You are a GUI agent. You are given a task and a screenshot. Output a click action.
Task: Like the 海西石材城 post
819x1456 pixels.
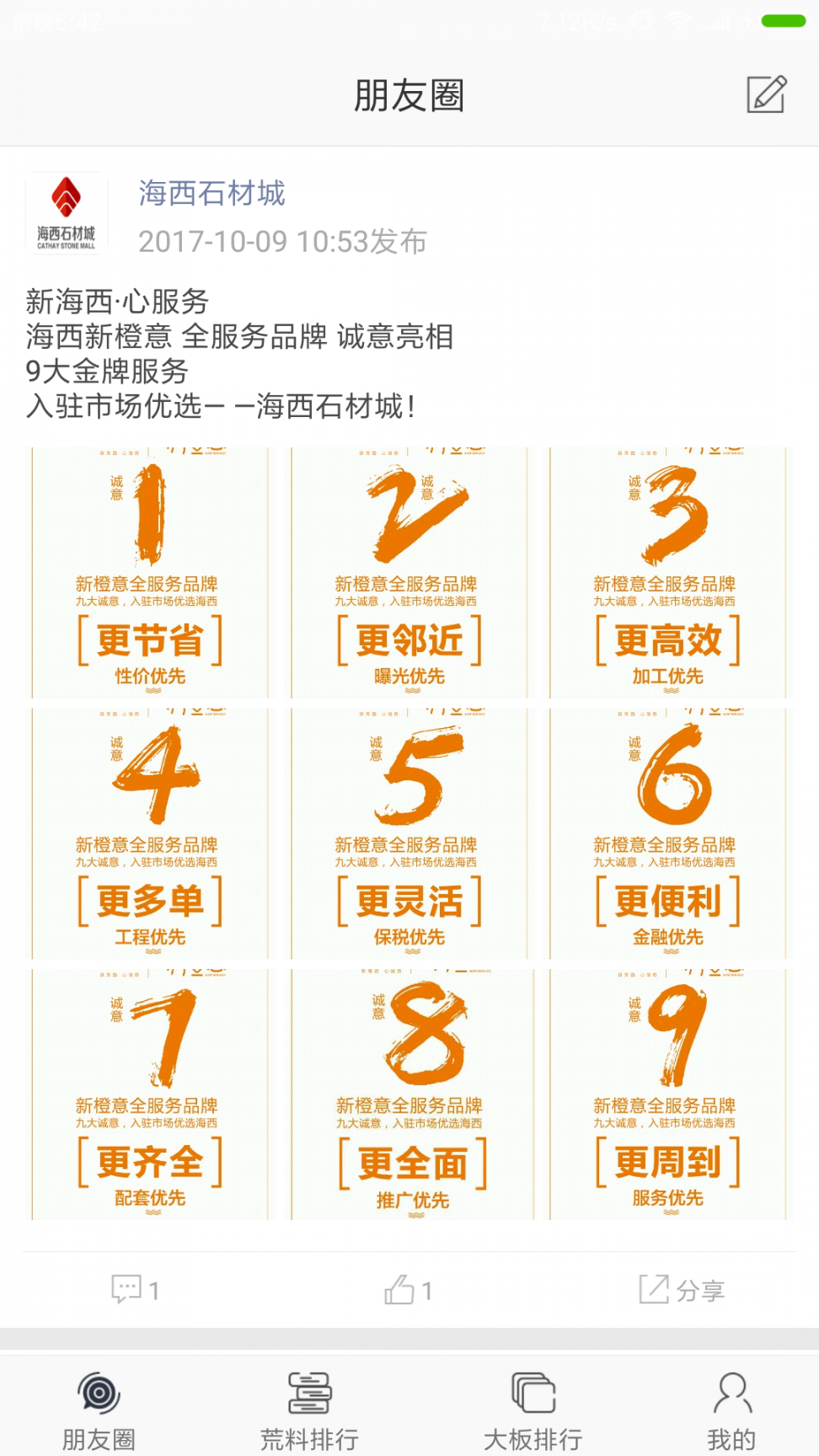pos(409,1289)
